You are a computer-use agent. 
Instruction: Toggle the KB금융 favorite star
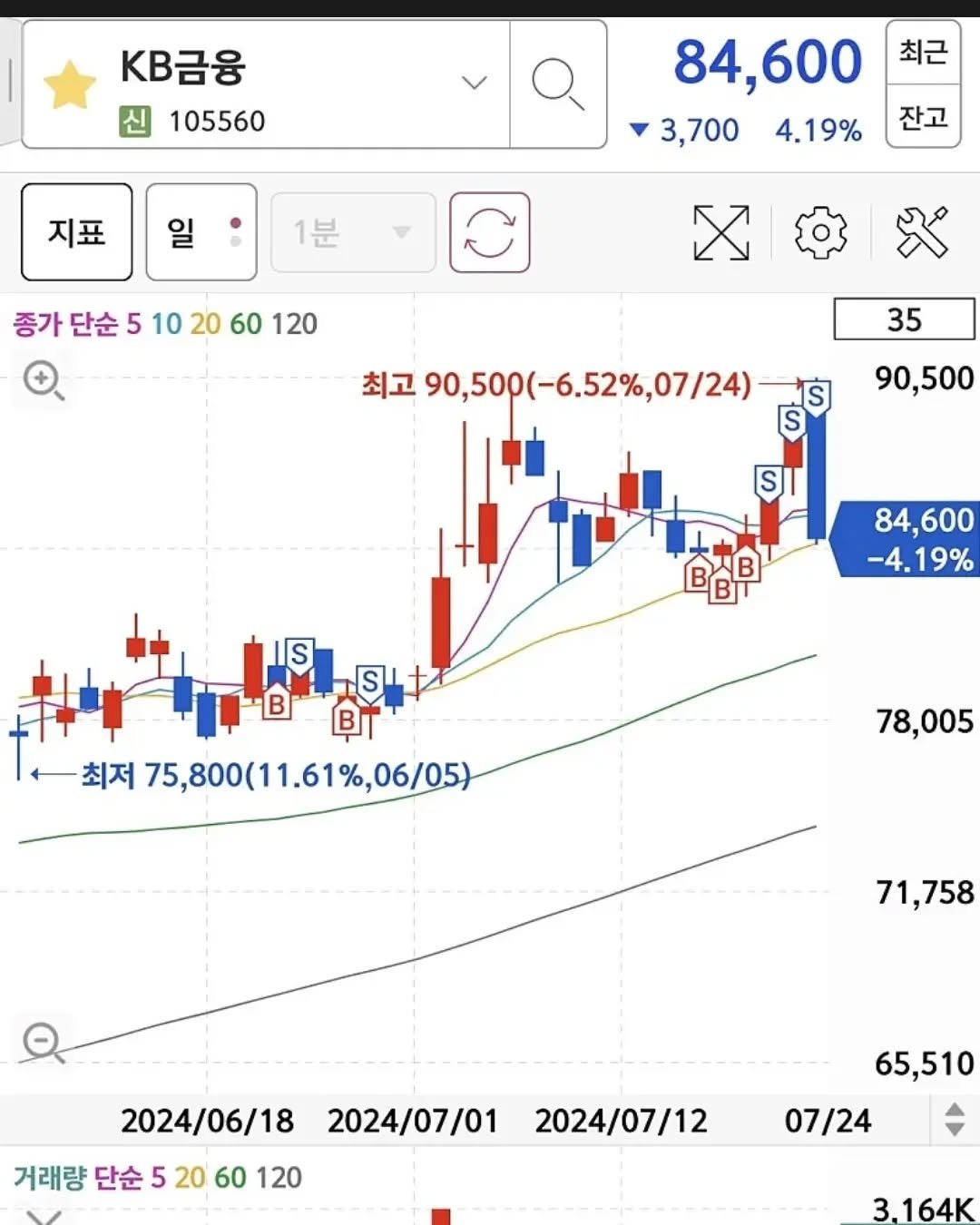(x=70, y=85)
